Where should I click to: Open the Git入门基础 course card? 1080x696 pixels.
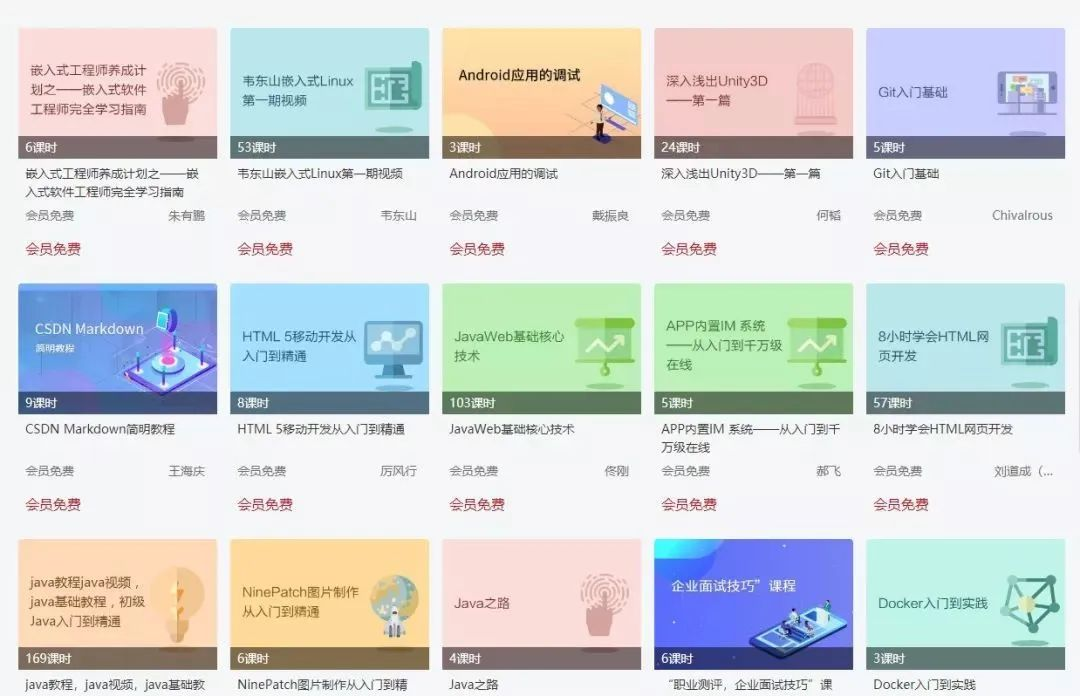(965, 92)
